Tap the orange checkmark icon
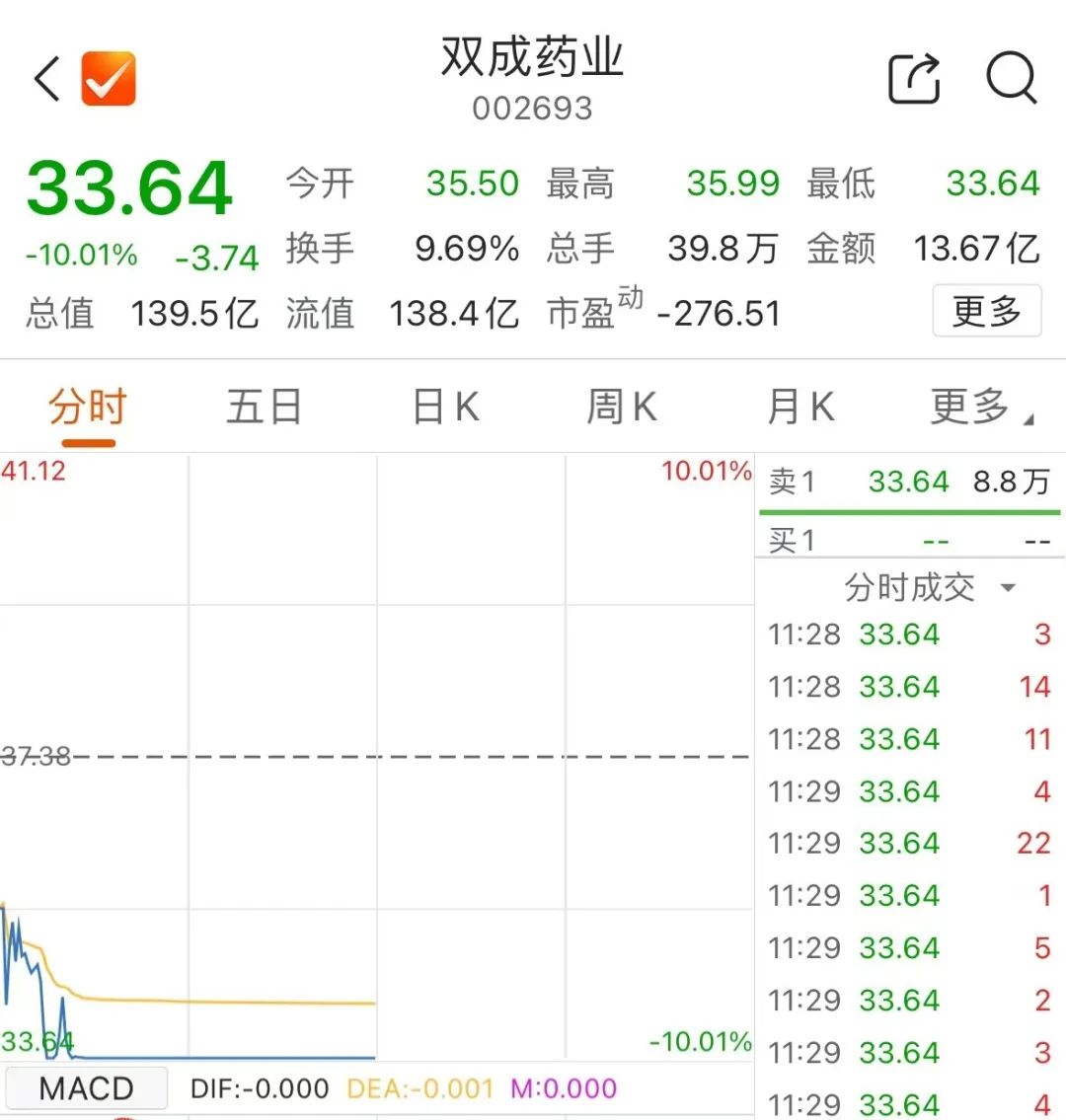 coord(108,79)
